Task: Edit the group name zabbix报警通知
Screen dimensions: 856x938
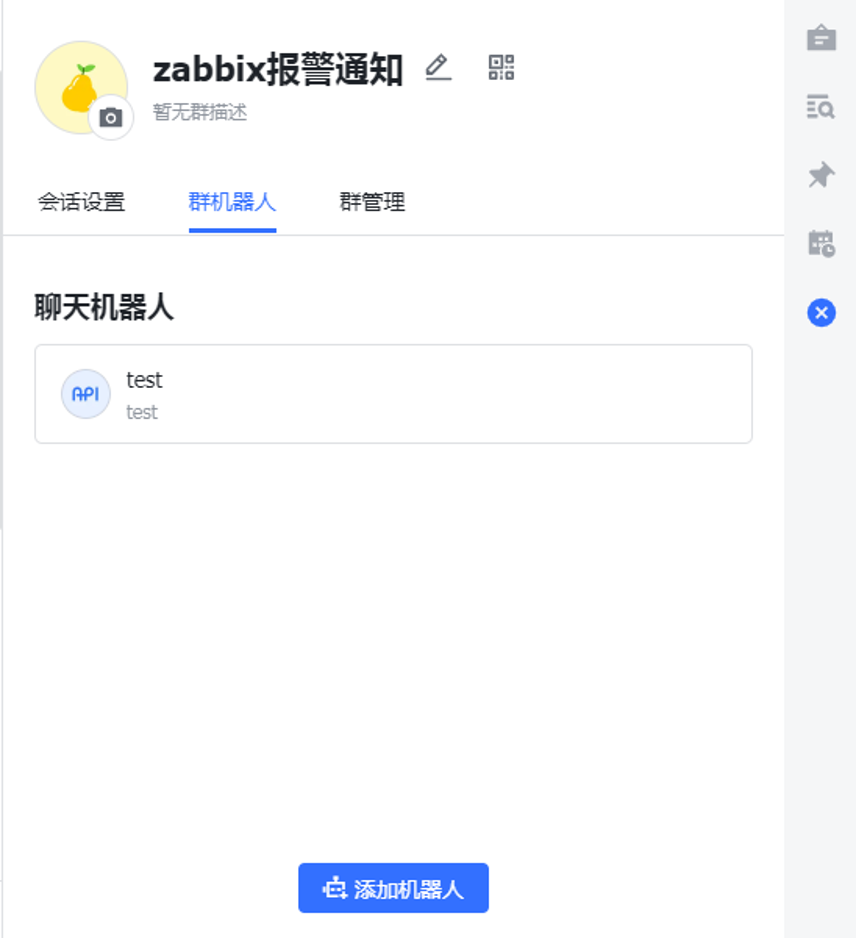Action: tap(438, 68)
